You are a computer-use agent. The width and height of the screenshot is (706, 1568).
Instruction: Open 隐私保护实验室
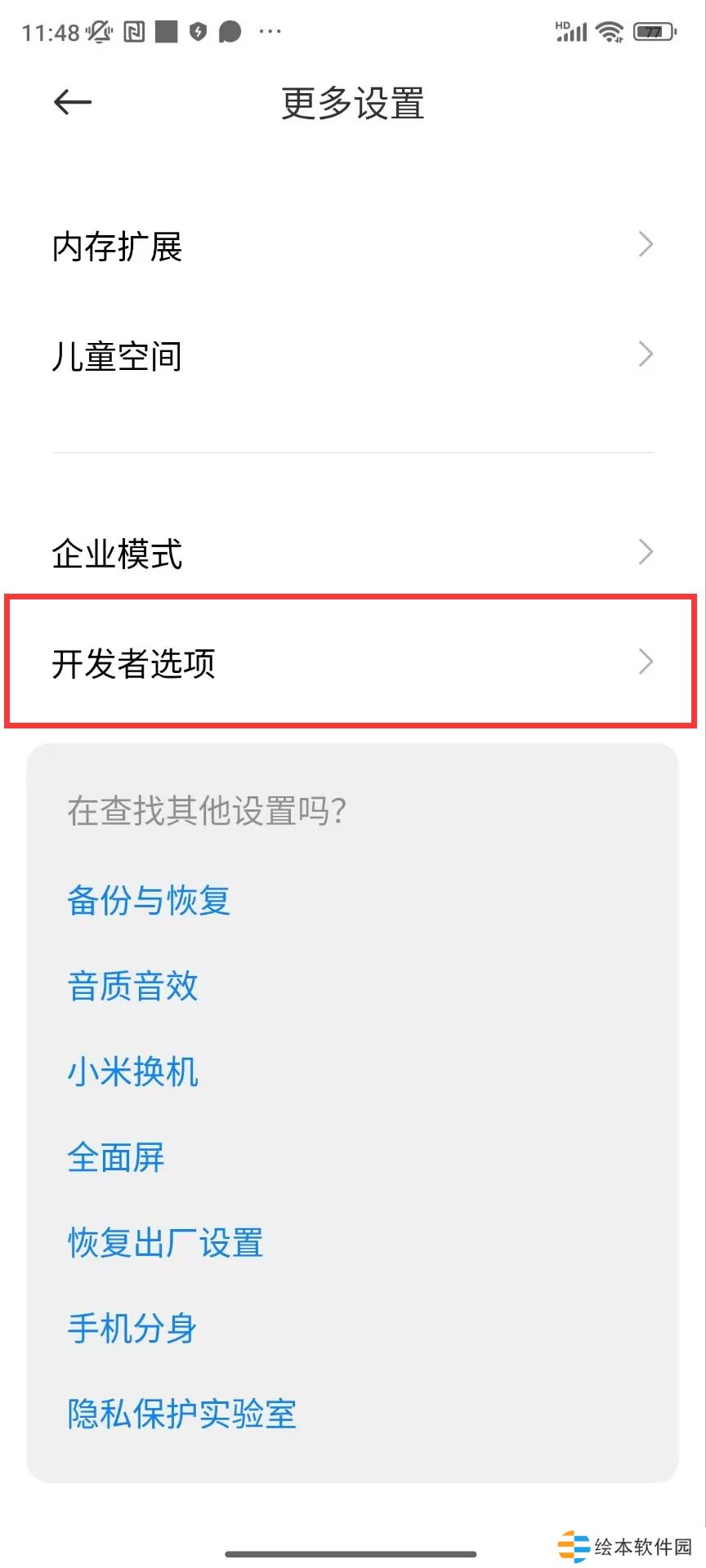coord(181,1414)
